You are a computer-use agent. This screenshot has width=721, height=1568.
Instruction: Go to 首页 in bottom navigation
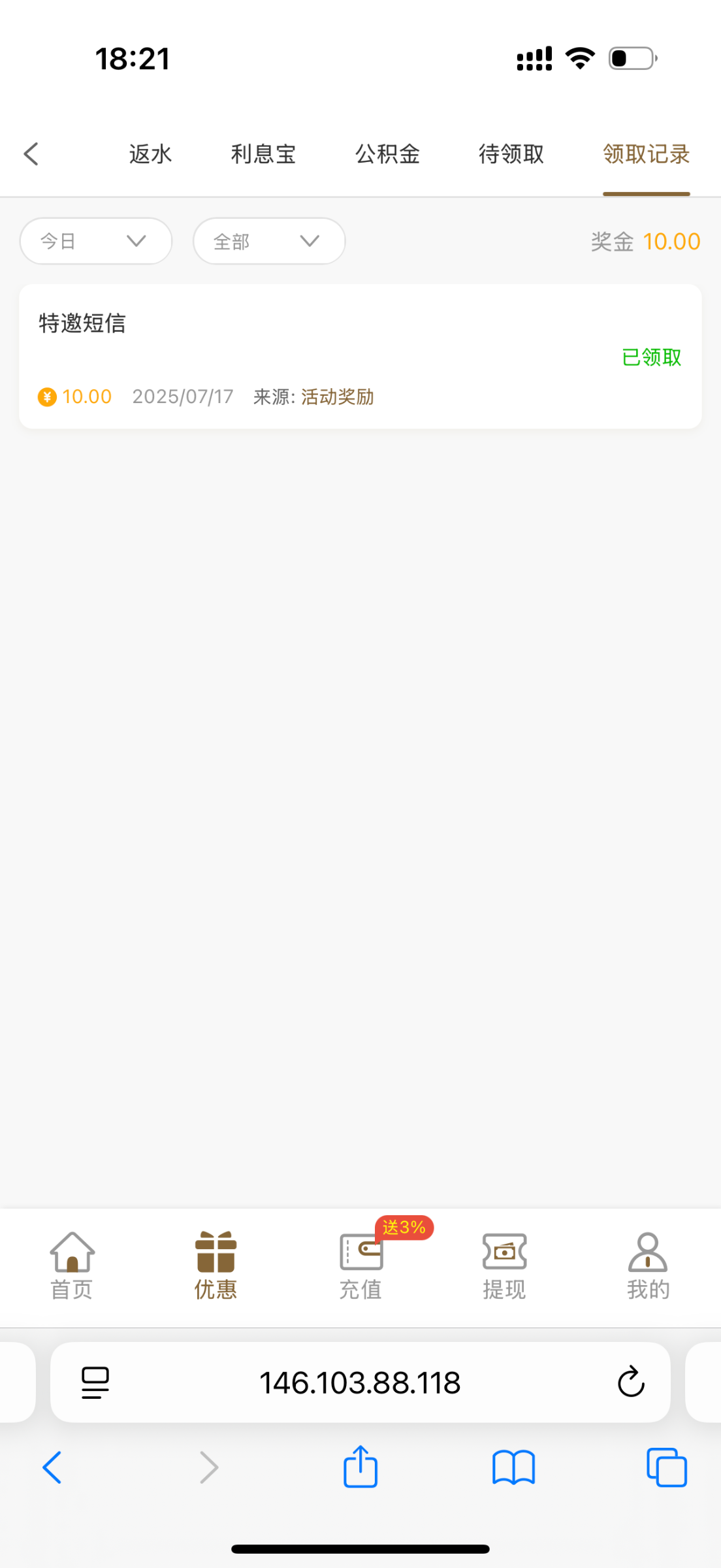(x=72, y=1266)
